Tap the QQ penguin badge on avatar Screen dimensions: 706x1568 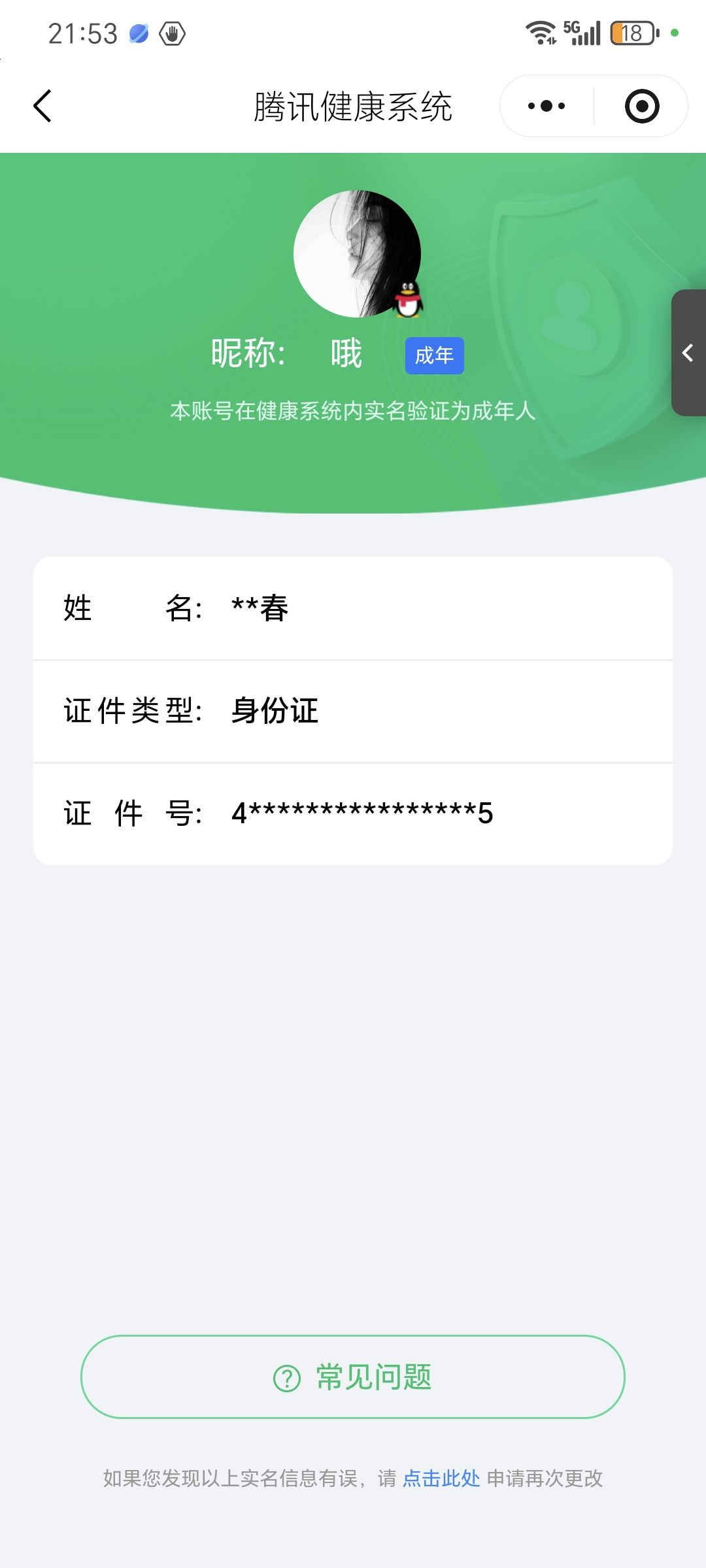point(408,302)
